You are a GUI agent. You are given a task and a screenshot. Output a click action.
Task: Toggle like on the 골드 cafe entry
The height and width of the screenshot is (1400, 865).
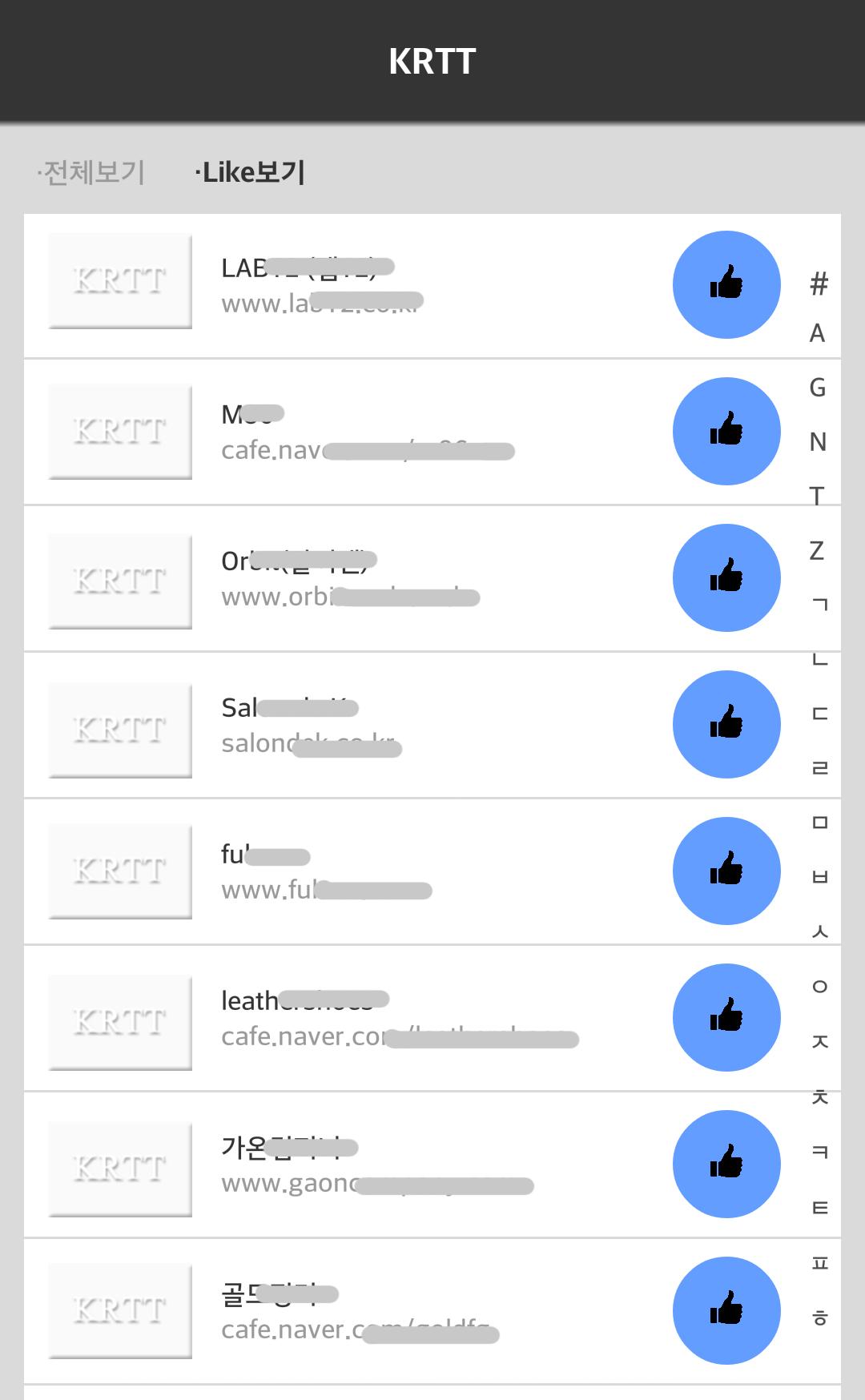point(726,1310)
